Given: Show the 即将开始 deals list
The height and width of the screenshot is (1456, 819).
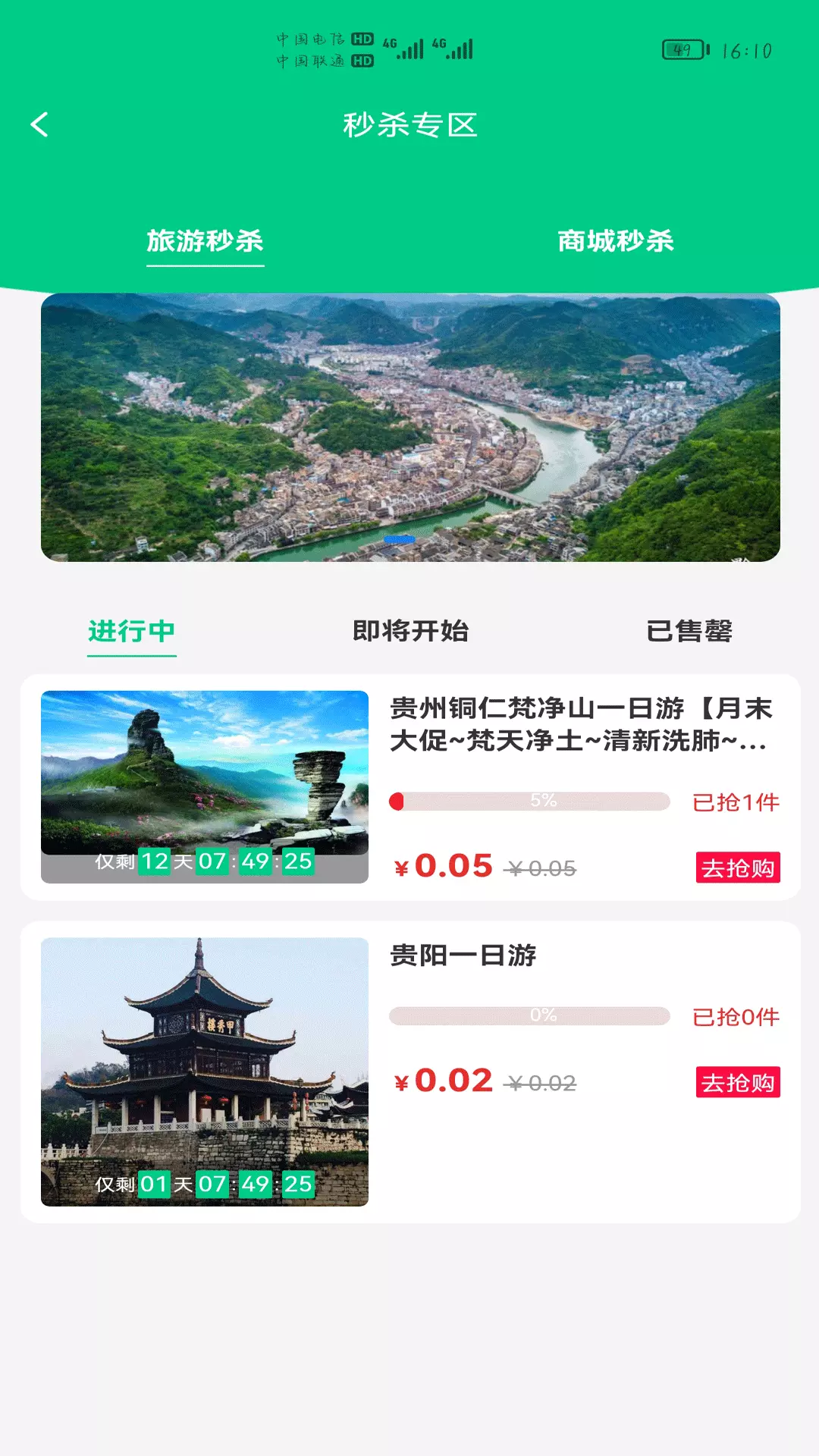Looking at the screenshot, I should point(410,631).
